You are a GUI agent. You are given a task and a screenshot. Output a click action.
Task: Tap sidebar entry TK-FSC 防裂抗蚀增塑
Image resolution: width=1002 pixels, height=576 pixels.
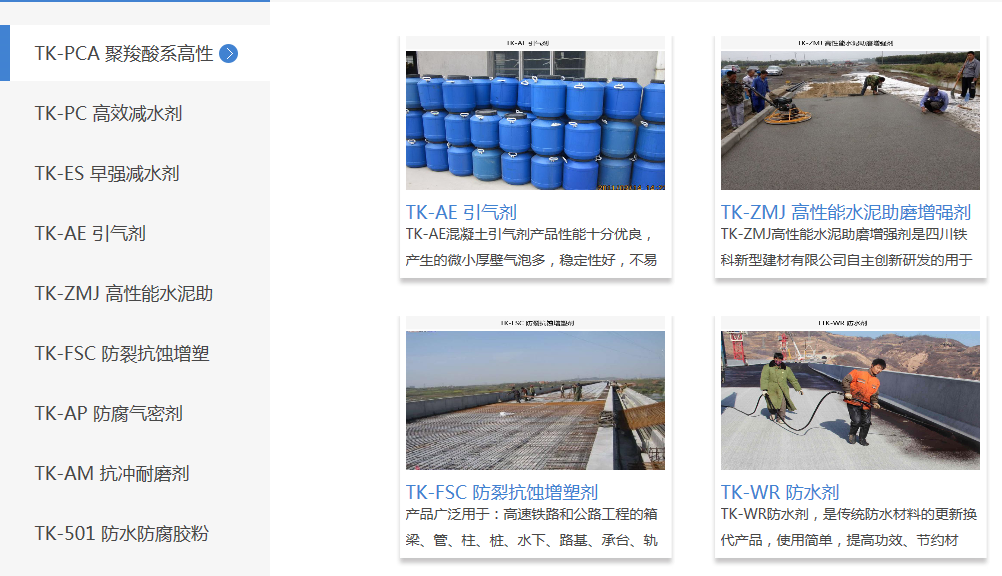click(122, 354)
